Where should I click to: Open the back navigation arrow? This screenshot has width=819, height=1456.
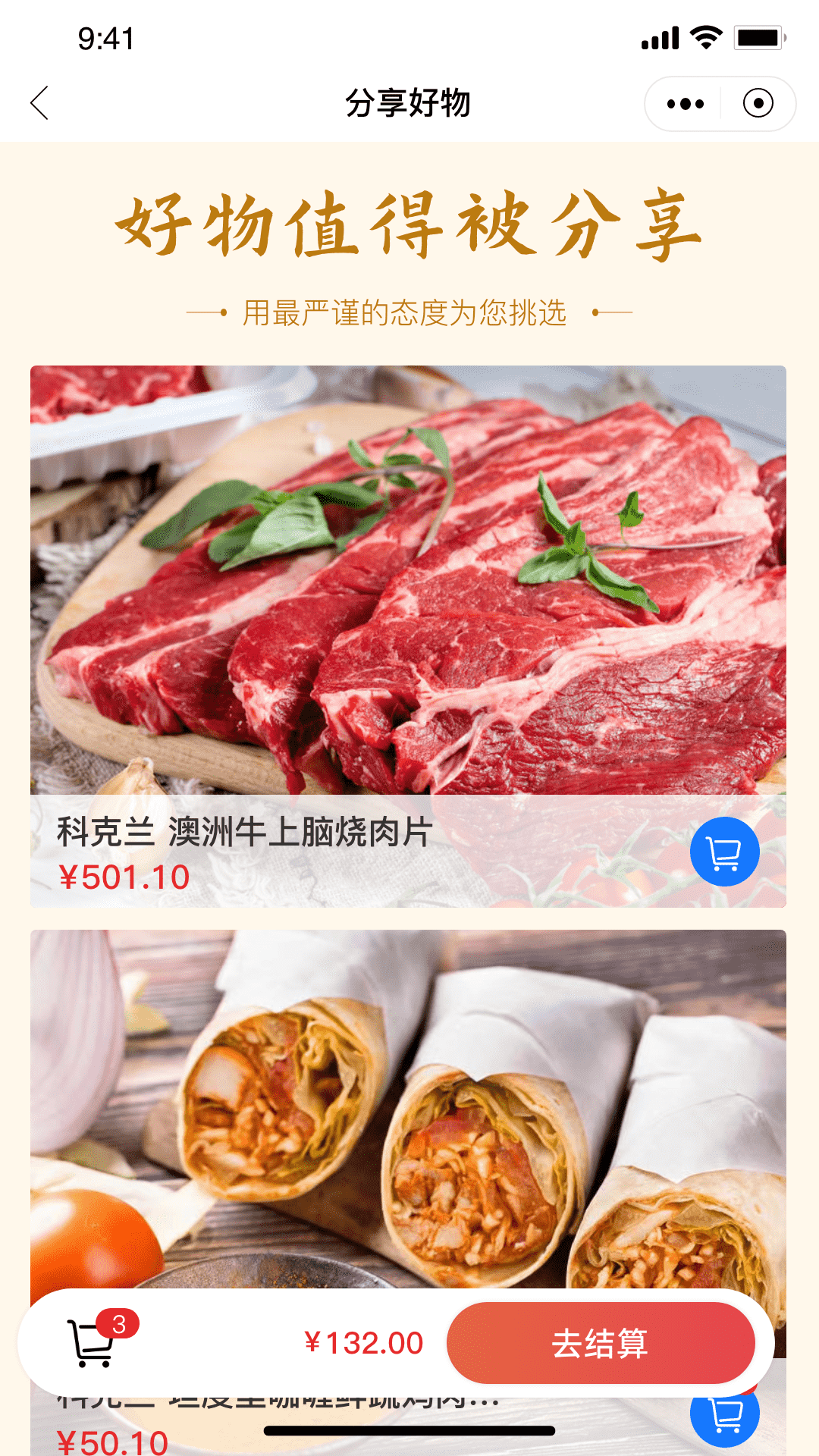(x=39, y=103)
